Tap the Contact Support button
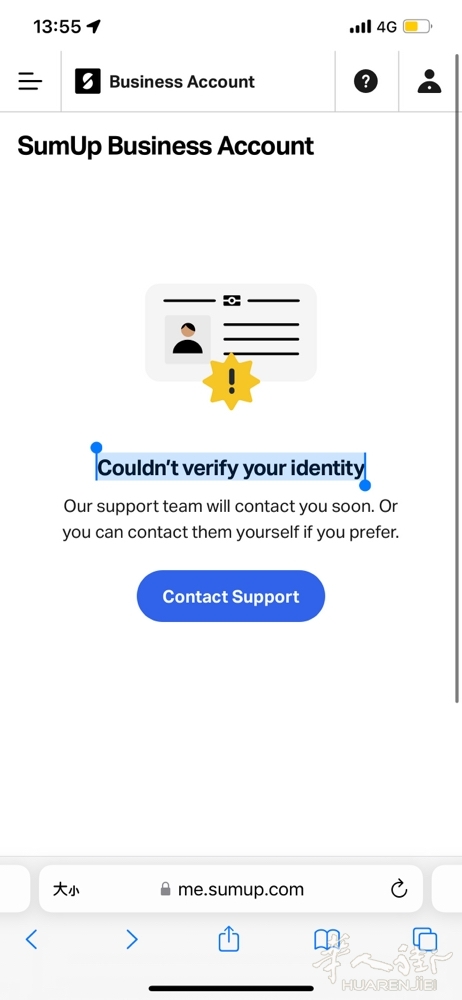The image size is (462, 1000). (231, 596)
